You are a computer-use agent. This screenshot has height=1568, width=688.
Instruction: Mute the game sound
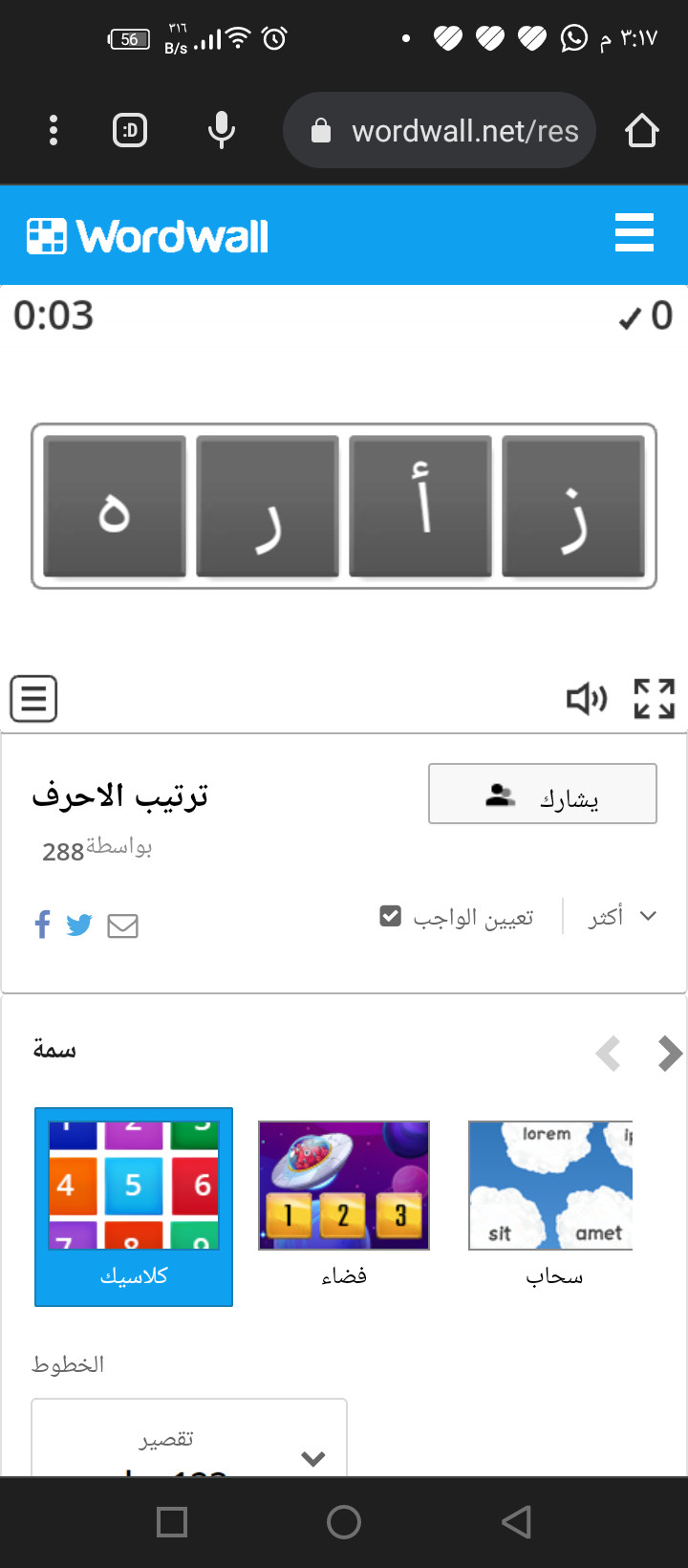pyautogui.click(x=587, y=699)
